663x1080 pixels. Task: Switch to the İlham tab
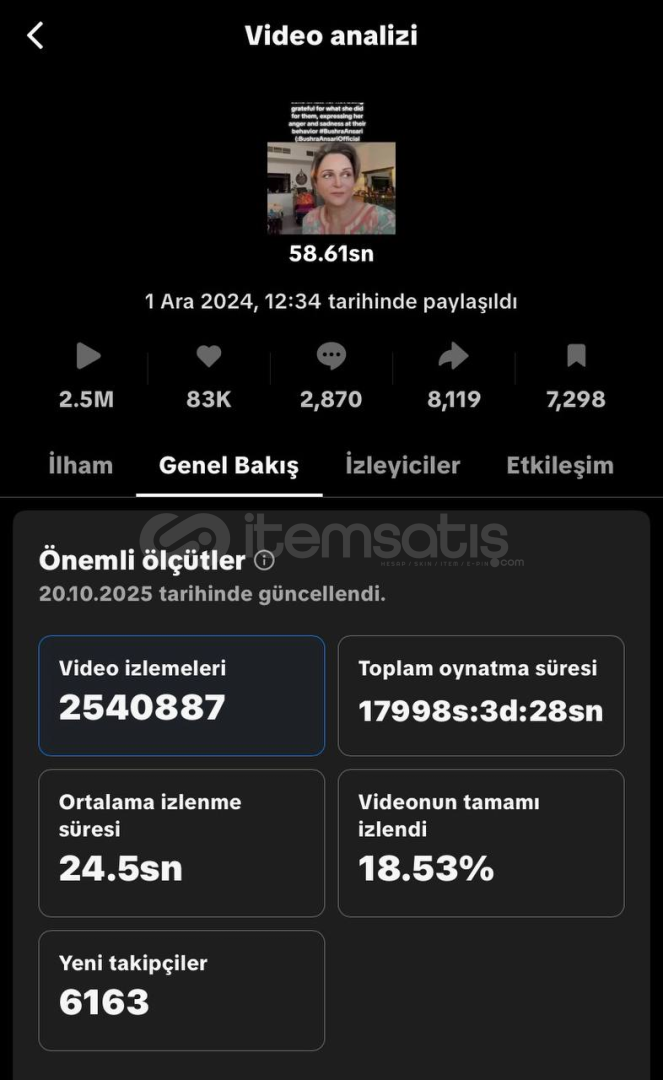80,465
